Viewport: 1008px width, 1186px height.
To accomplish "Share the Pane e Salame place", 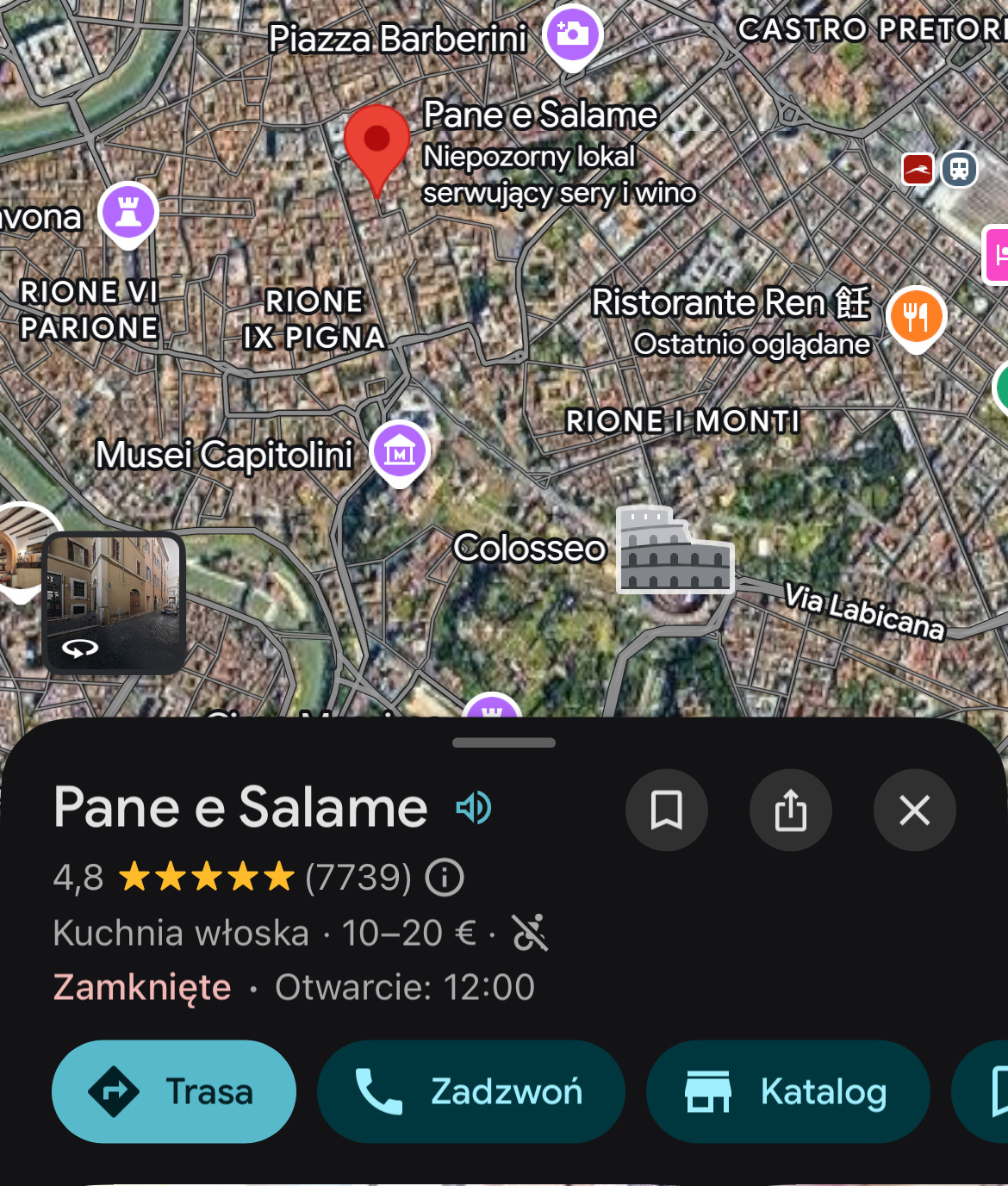I will (790, 810).
